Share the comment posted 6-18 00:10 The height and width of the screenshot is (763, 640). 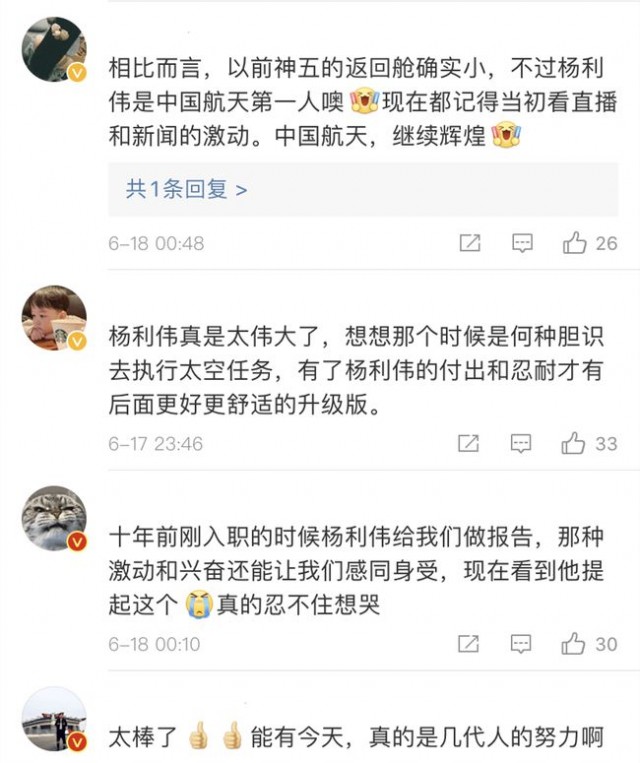coord(469,644)
